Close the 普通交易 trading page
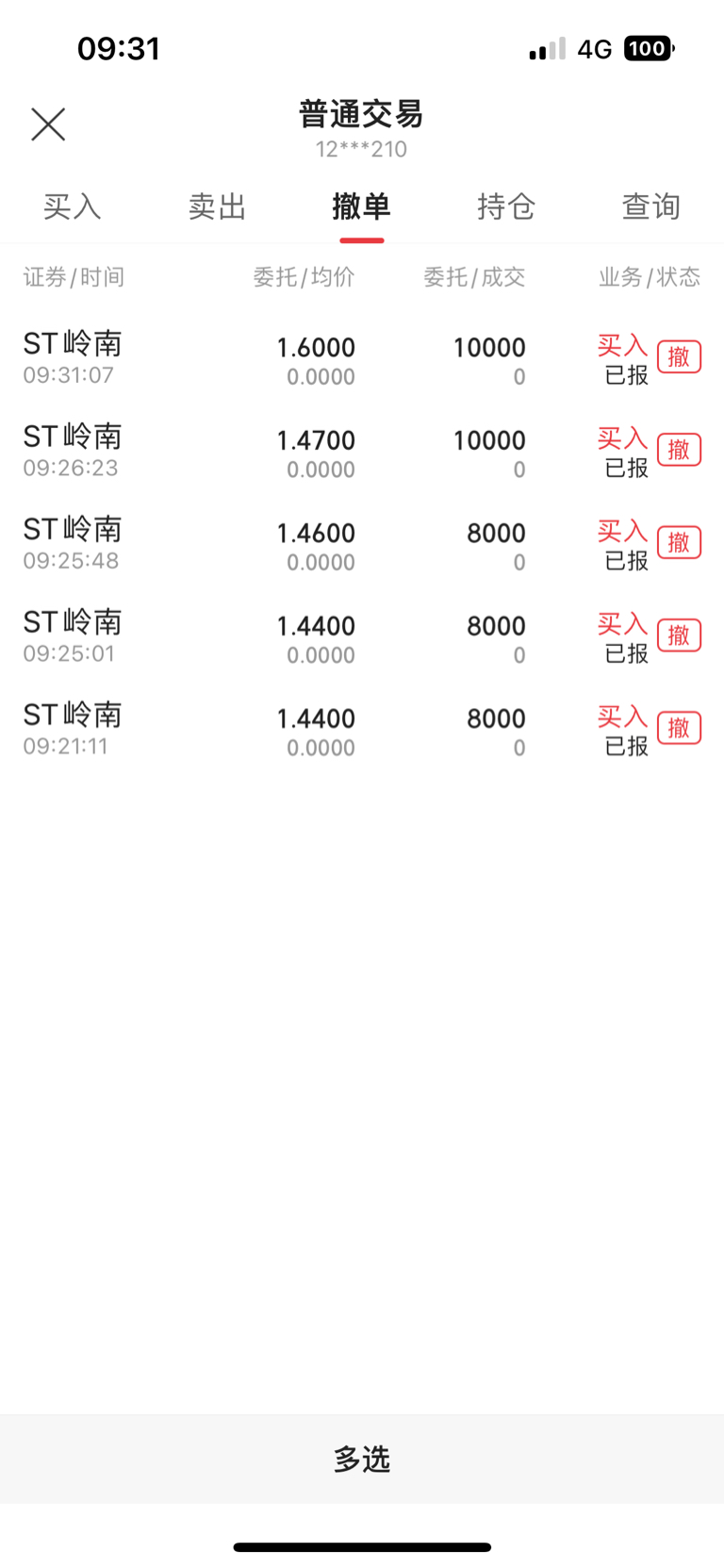724x1568 pixels. [48, 124]
